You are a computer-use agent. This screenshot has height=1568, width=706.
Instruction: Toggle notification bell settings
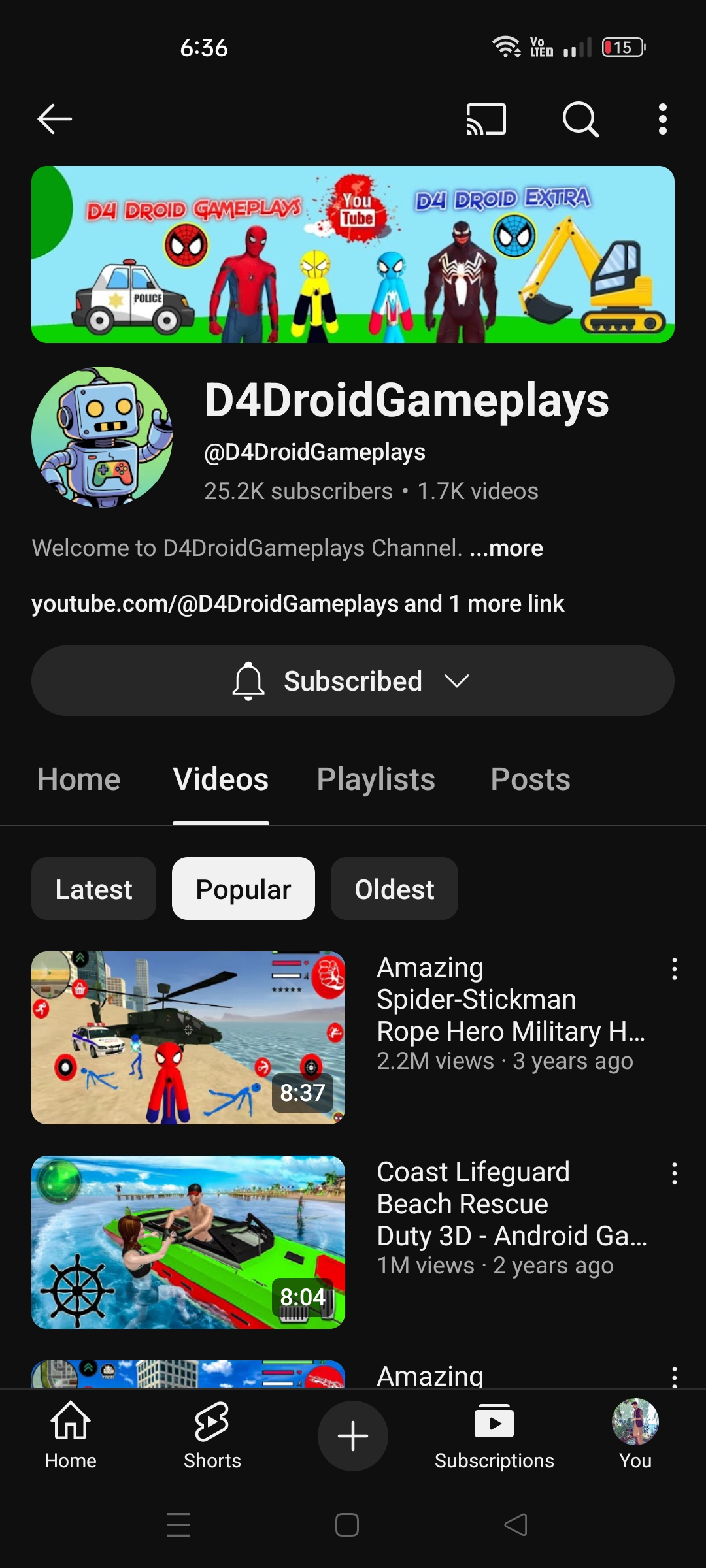tap(249, 680)
